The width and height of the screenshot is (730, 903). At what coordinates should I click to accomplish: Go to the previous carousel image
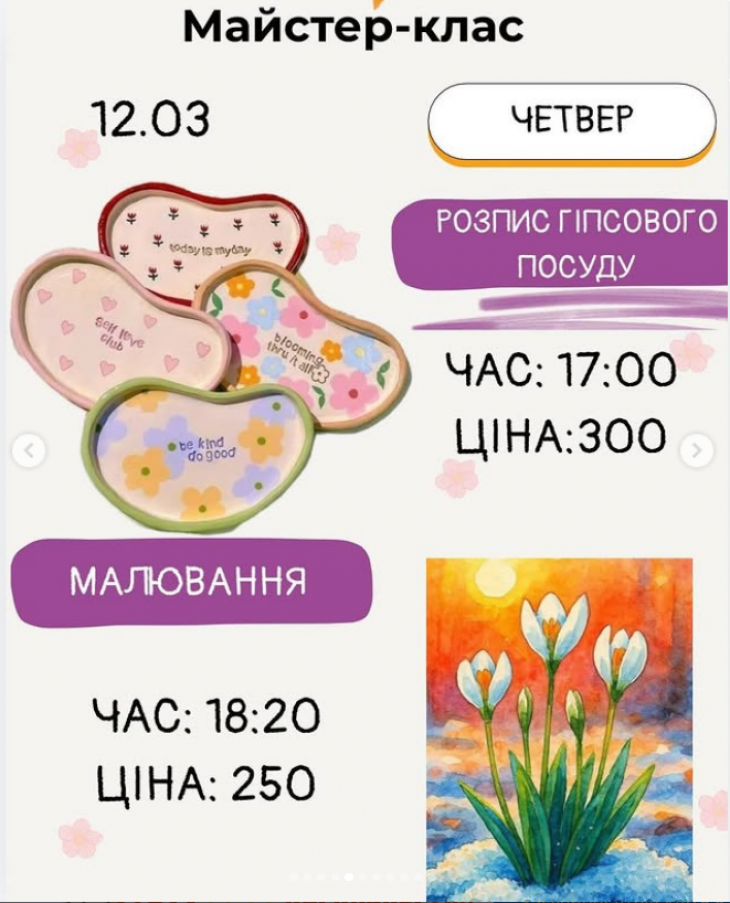(28, 451)
